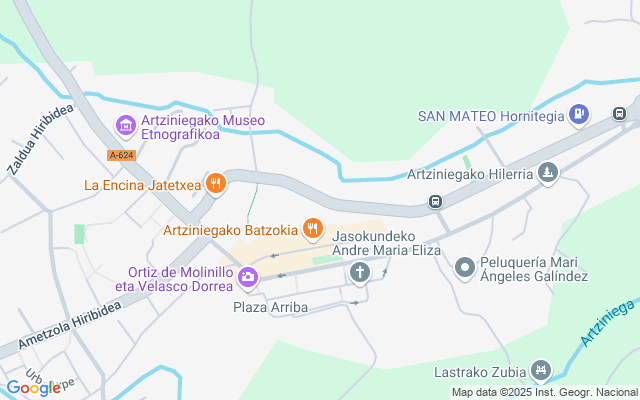Open SAN MATEO Hornitegia gas station pin
The image size is (640, 400).
578,116
